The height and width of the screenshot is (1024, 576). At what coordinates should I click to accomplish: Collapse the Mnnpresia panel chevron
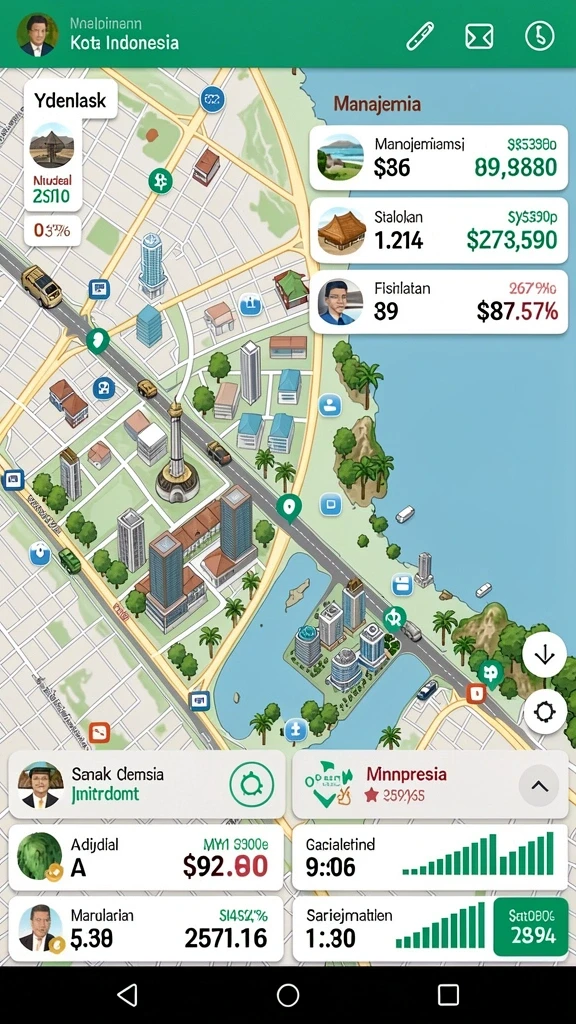click(539, 786)
